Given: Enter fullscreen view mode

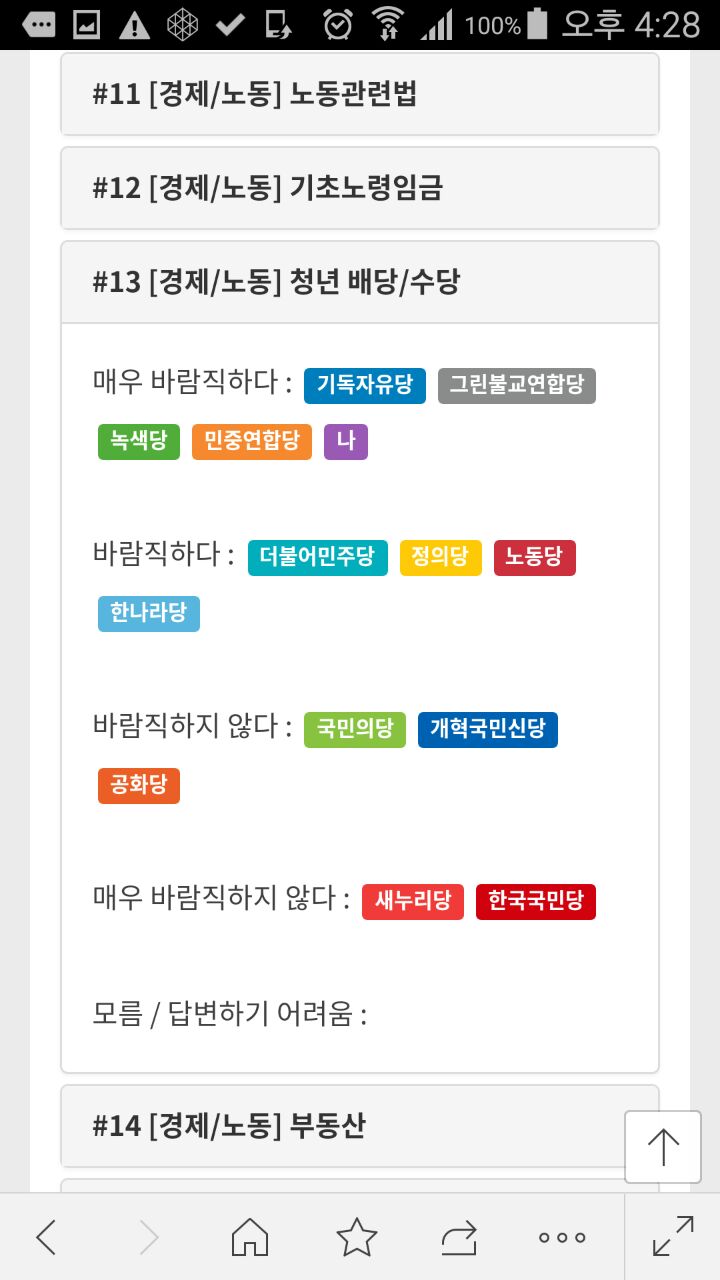Looking at the screenshot, I should click(673, 1237).
